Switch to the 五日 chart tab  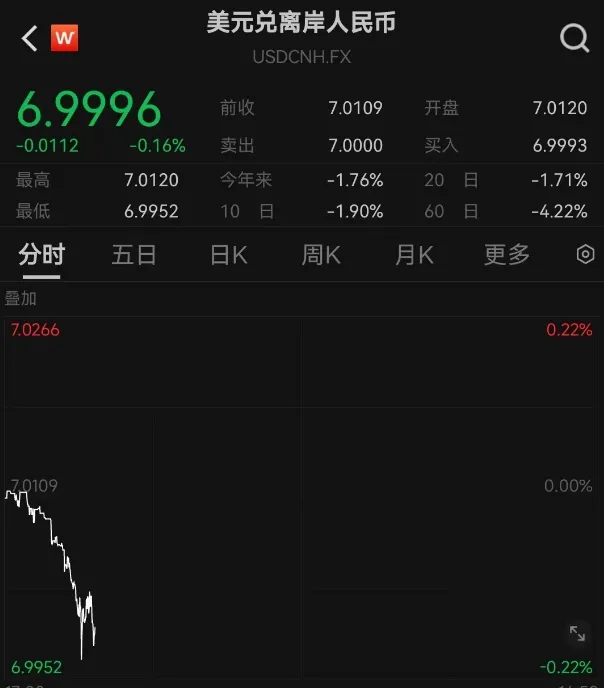click(134, 255)
